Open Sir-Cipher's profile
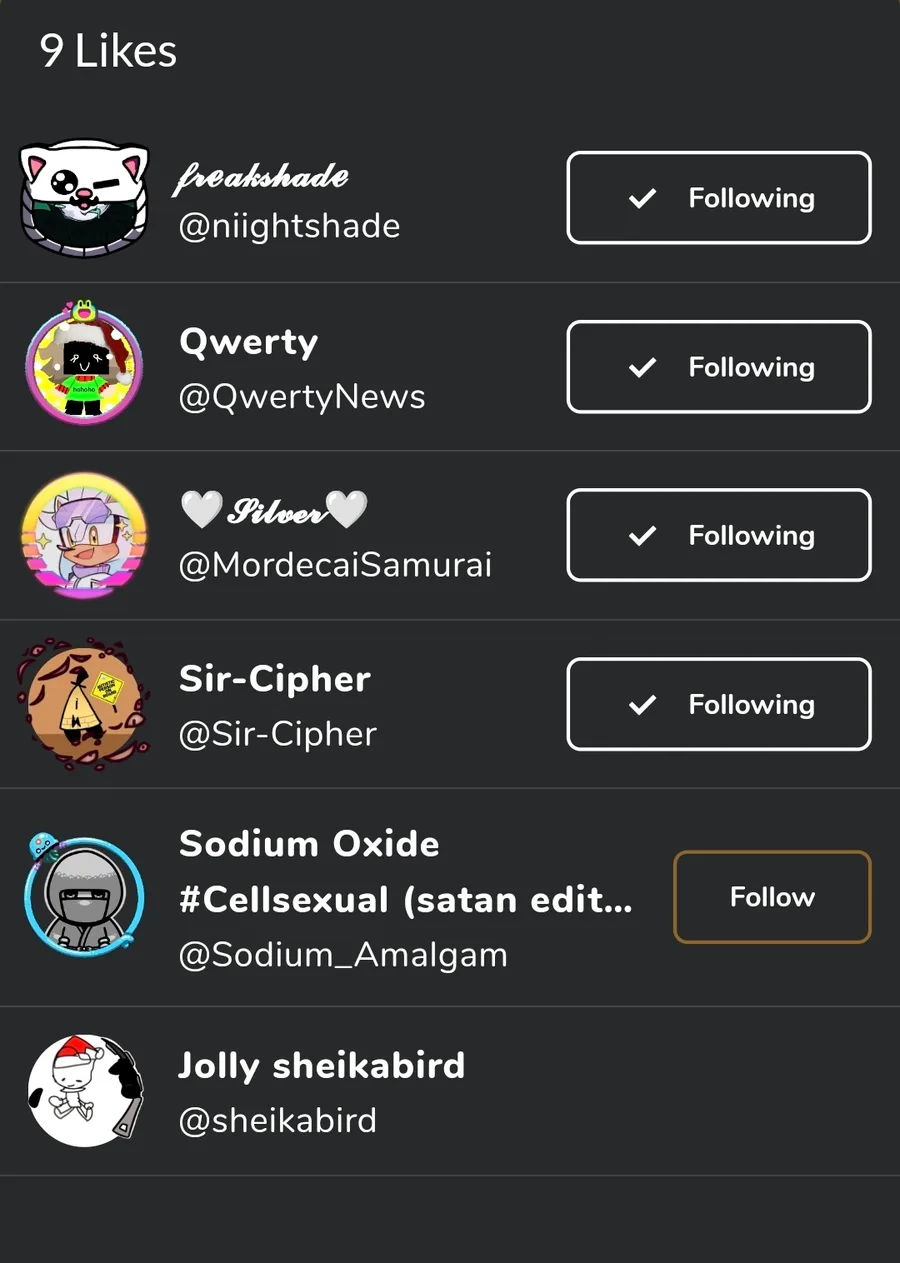The height and width of the screenshot is (1263, 900). tap(277, 705)
